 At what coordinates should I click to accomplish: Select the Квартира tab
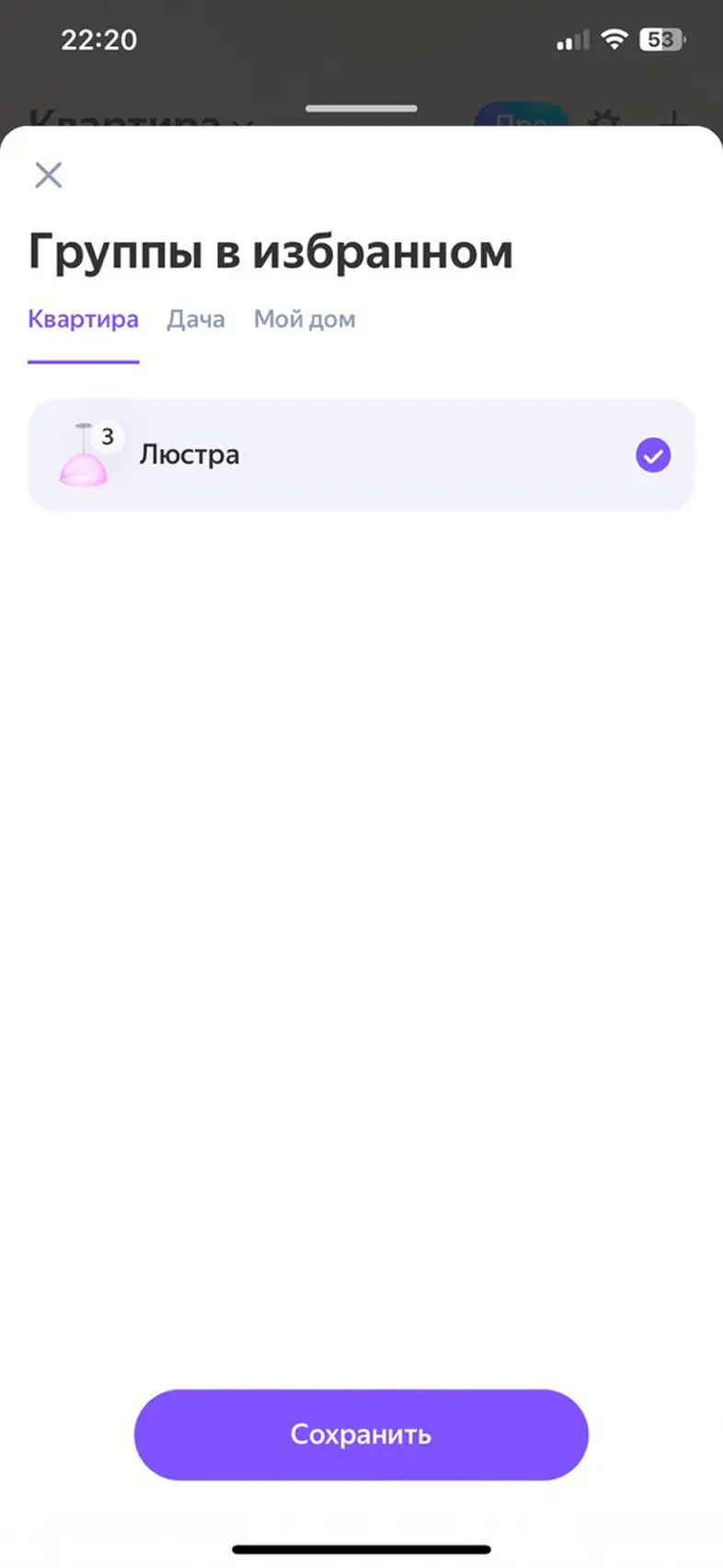click(83, 319)
